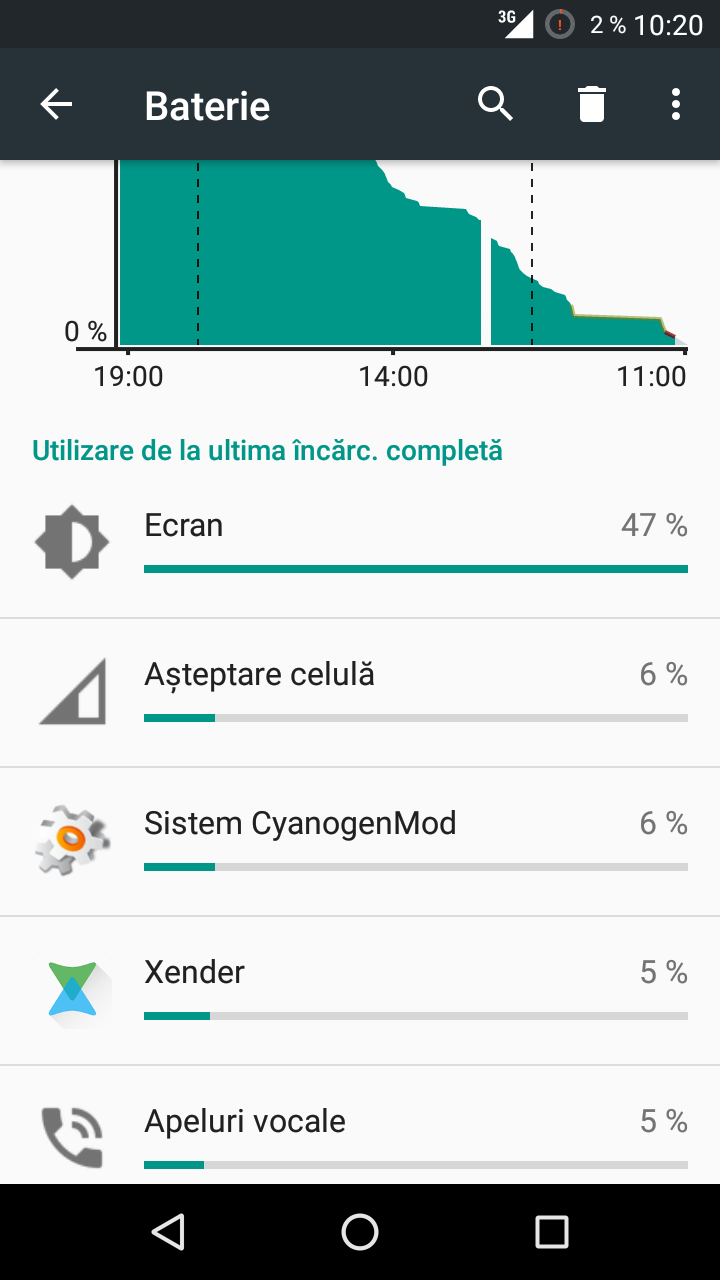View Apeluri vocale battery usage
Screen dimensions: 720x1280
point(360,1125)
